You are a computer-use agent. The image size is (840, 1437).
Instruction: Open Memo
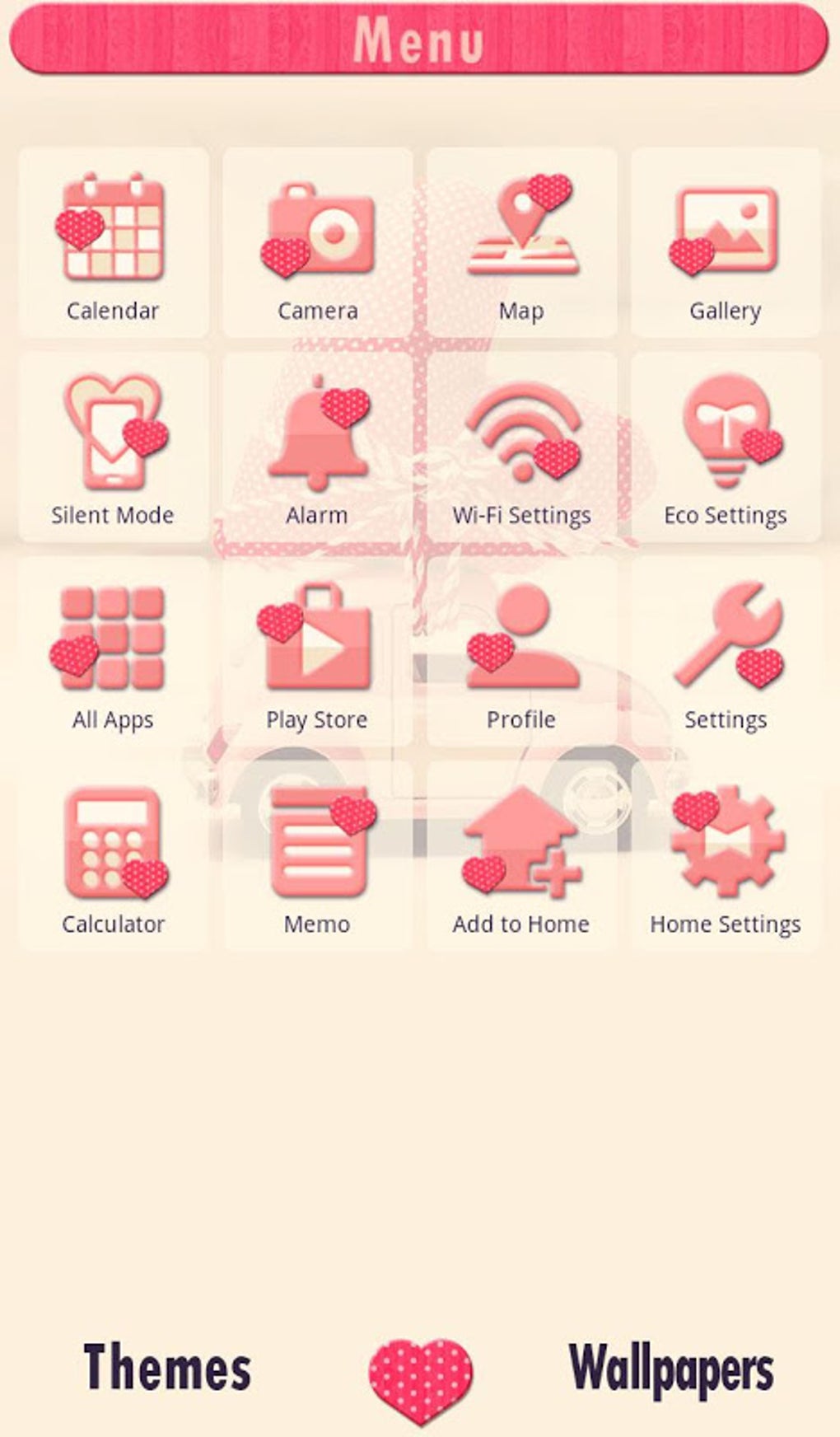coord(317,856)
